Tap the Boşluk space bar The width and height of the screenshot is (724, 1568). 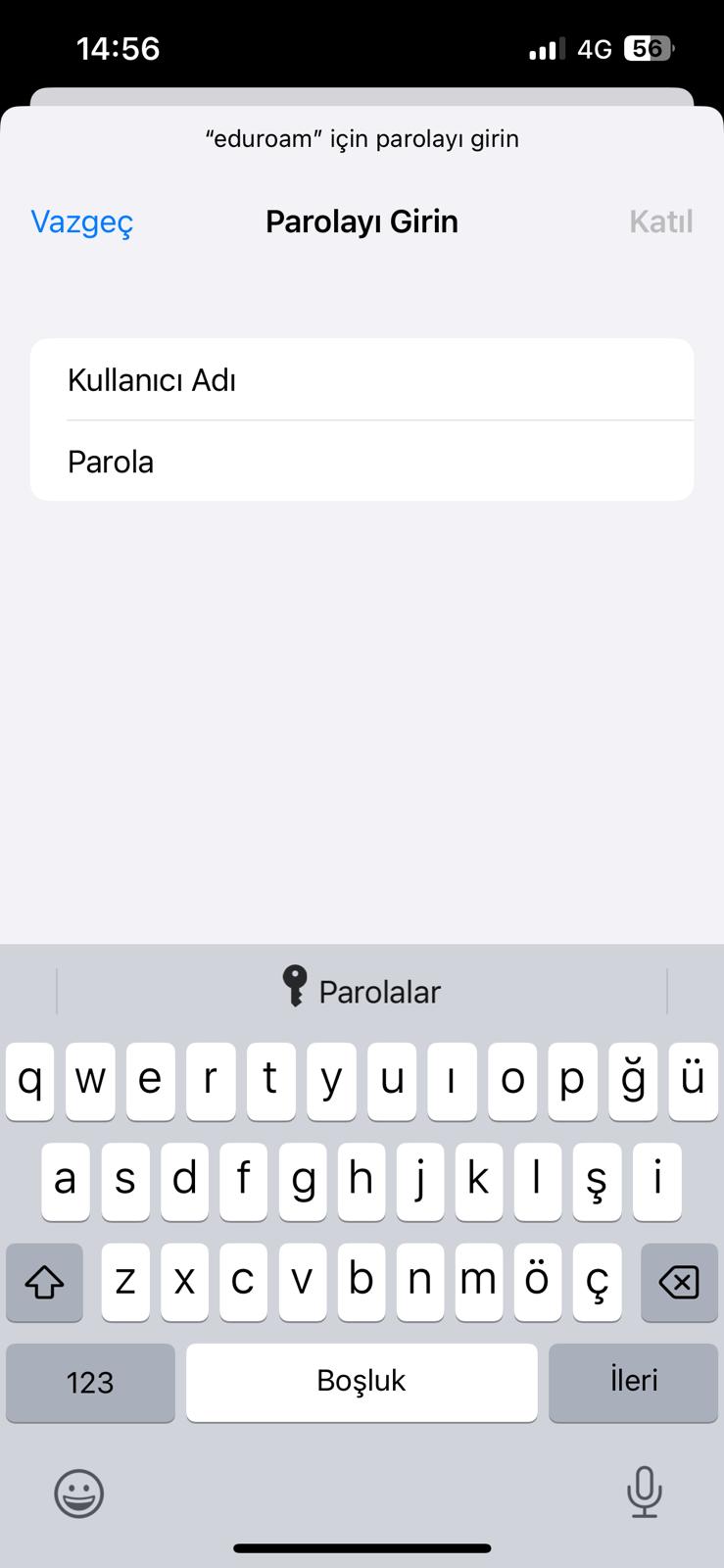pyautogui.click(x=362, y=1382)
